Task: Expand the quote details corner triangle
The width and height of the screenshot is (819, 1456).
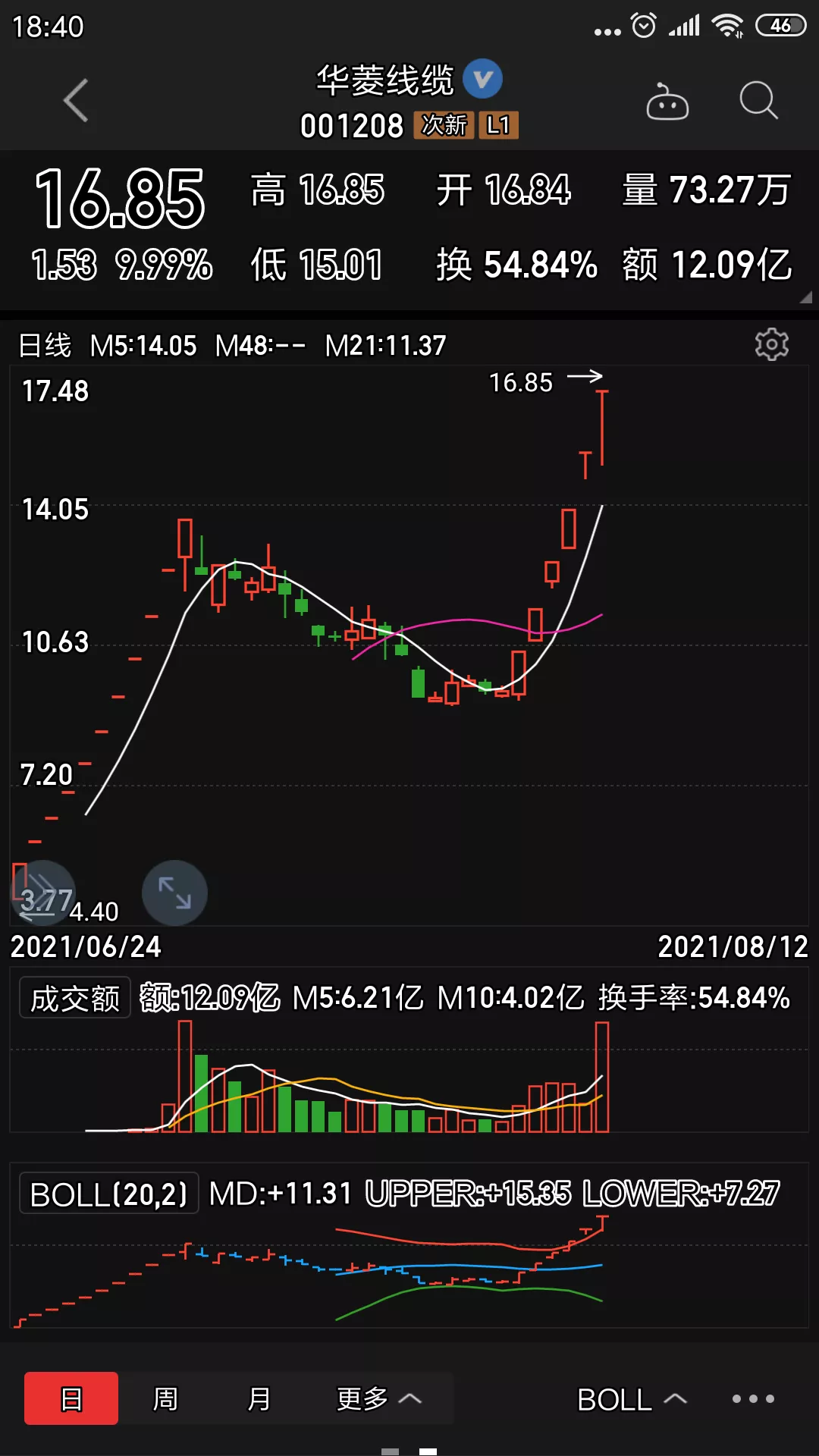Action: [x=805, y=297]
